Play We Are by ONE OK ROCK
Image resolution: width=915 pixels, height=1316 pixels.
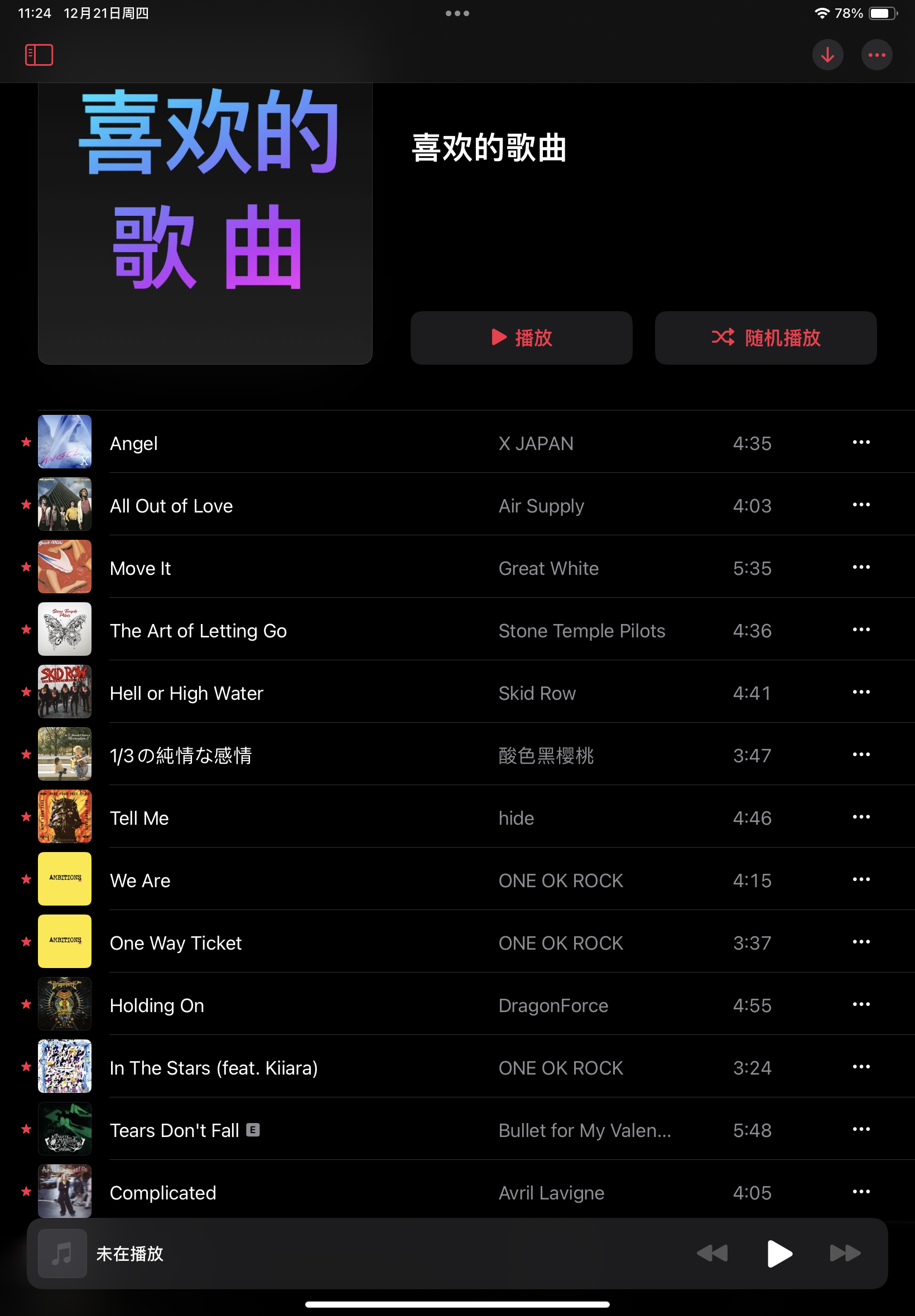pyautogui.click(x=140, y=880)
